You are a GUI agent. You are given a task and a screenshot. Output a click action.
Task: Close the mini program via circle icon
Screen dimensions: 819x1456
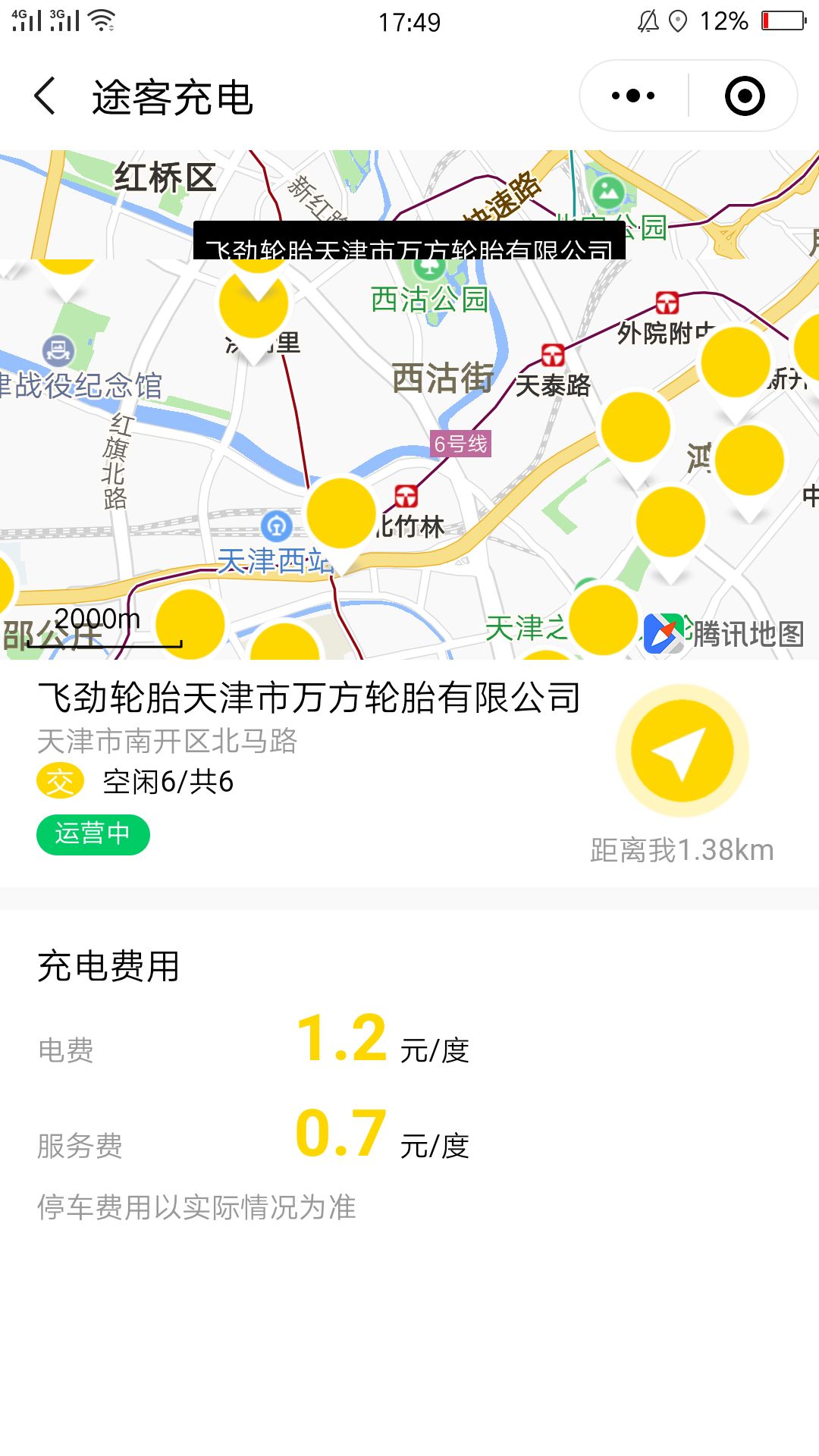pyautogui.click(x=745, y=96)
